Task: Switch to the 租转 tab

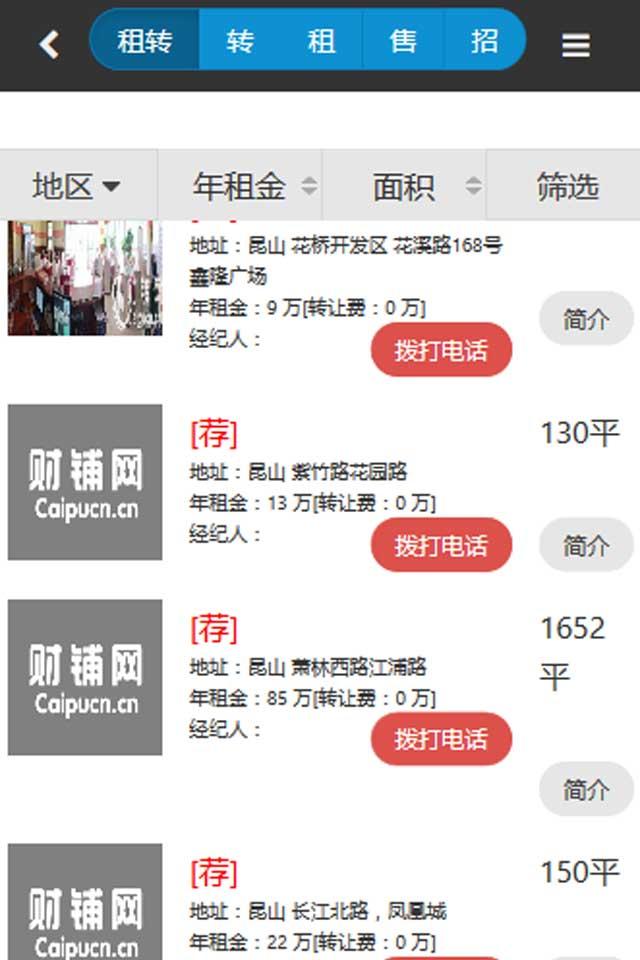Action: 146,41
